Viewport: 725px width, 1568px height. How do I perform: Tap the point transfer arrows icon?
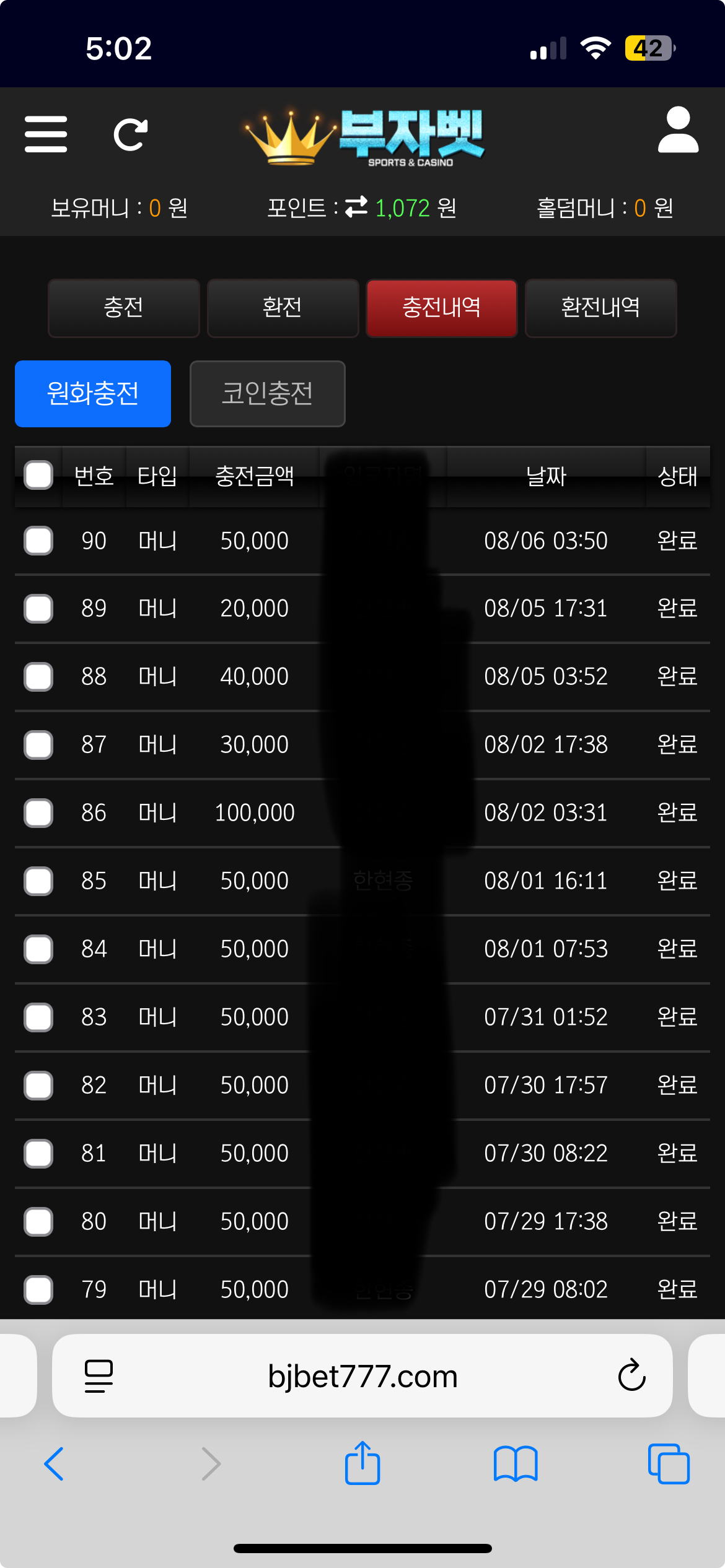[356, 207]
